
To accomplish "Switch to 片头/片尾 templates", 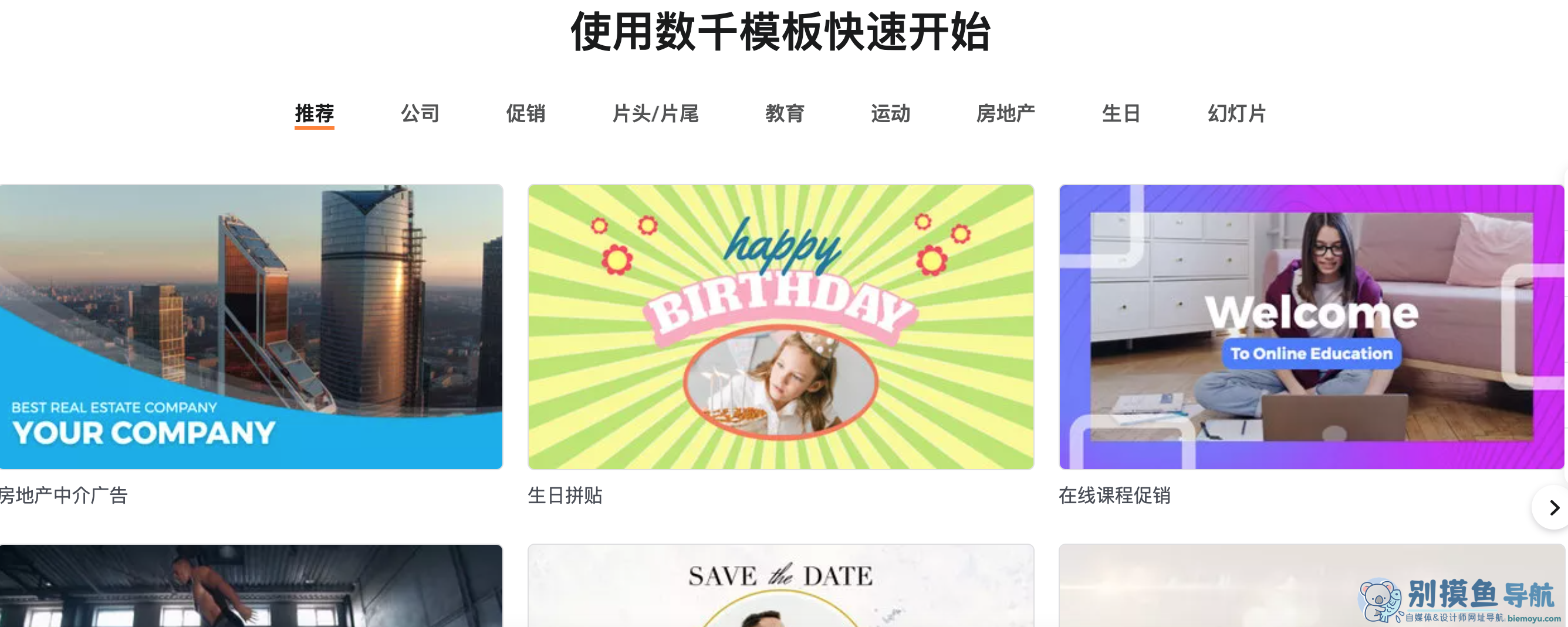I will tap(655, 113).
